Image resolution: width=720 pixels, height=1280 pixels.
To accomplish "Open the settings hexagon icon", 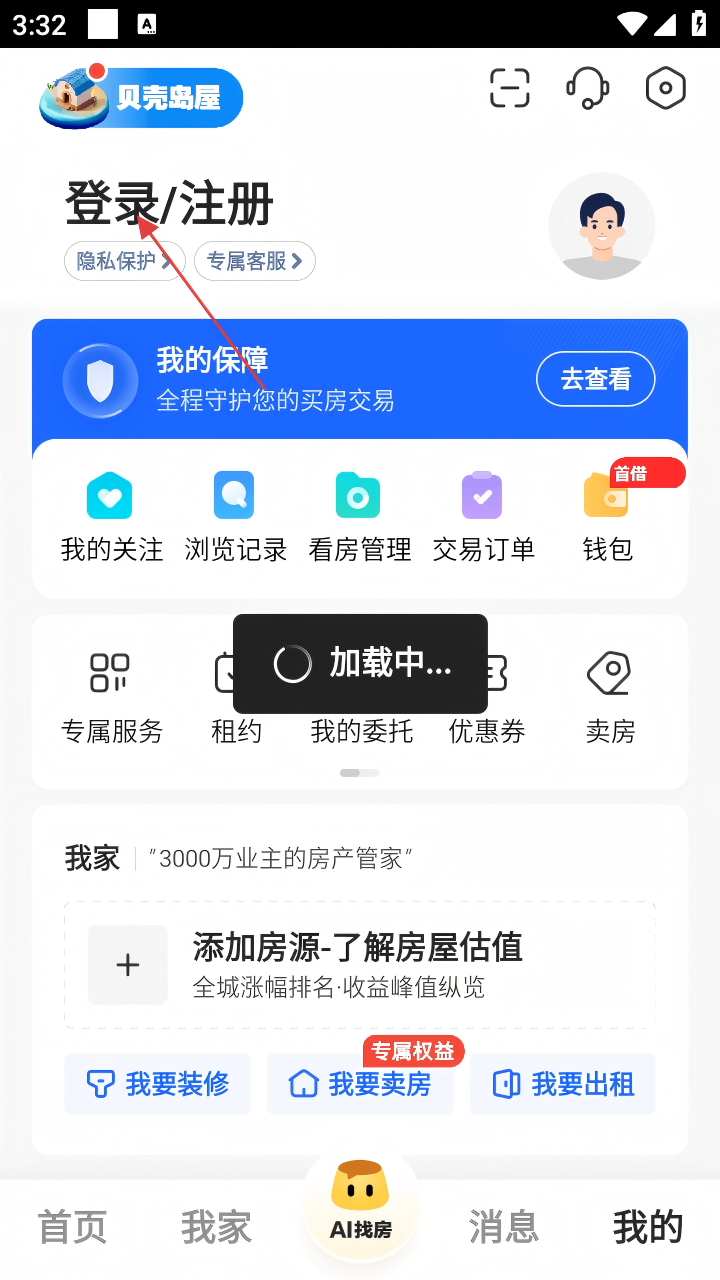I will 666,88.
